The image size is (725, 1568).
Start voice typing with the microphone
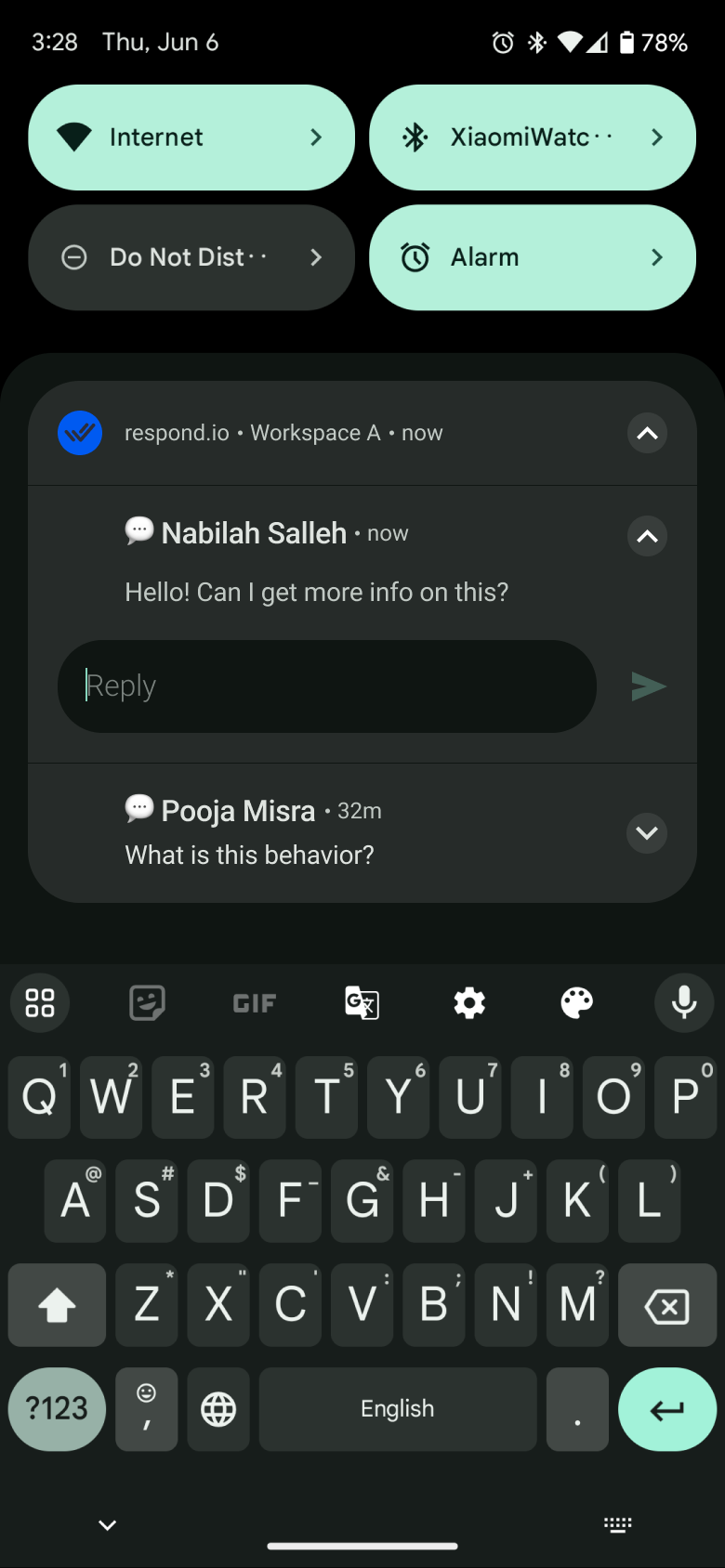(x=684, y=1002)
